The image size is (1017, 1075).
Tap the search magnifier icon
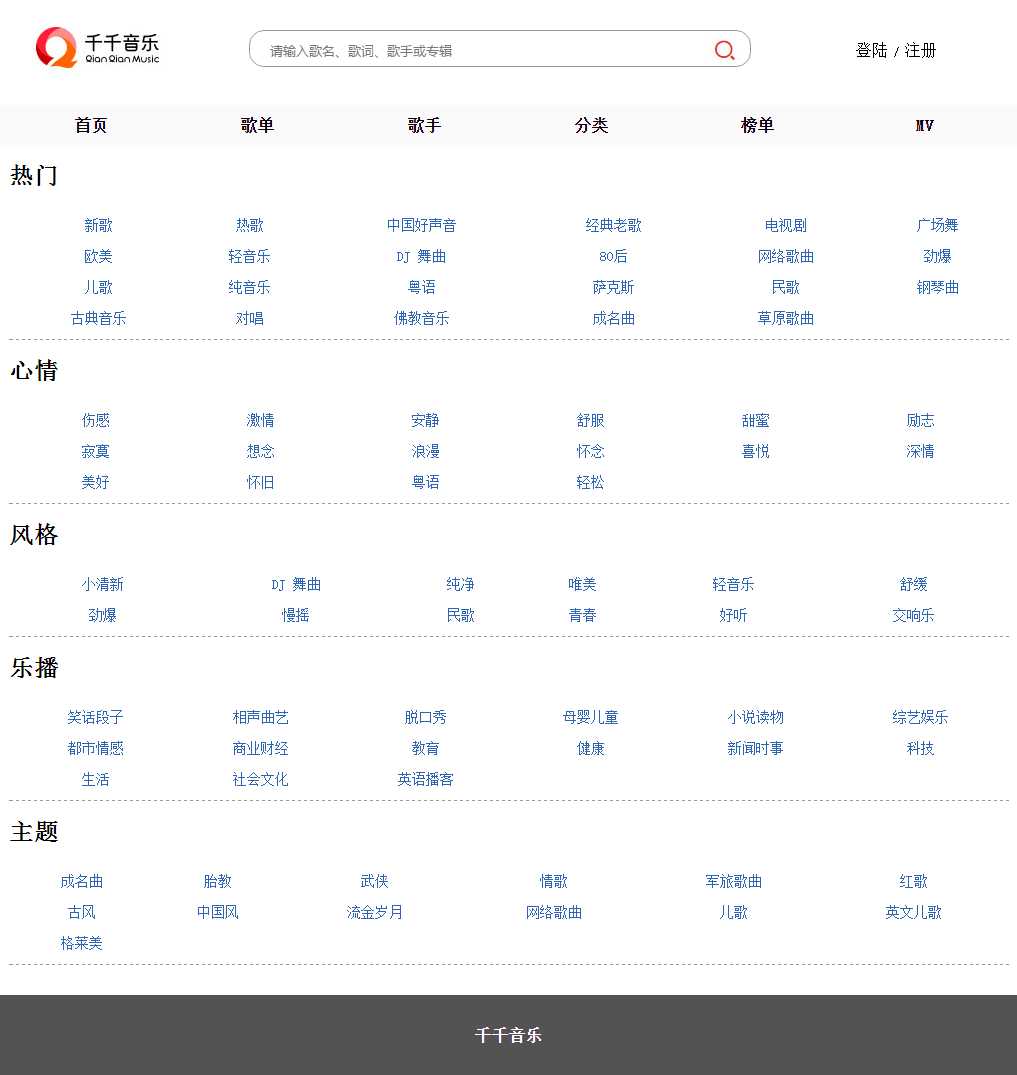click(x=724, y=50)
